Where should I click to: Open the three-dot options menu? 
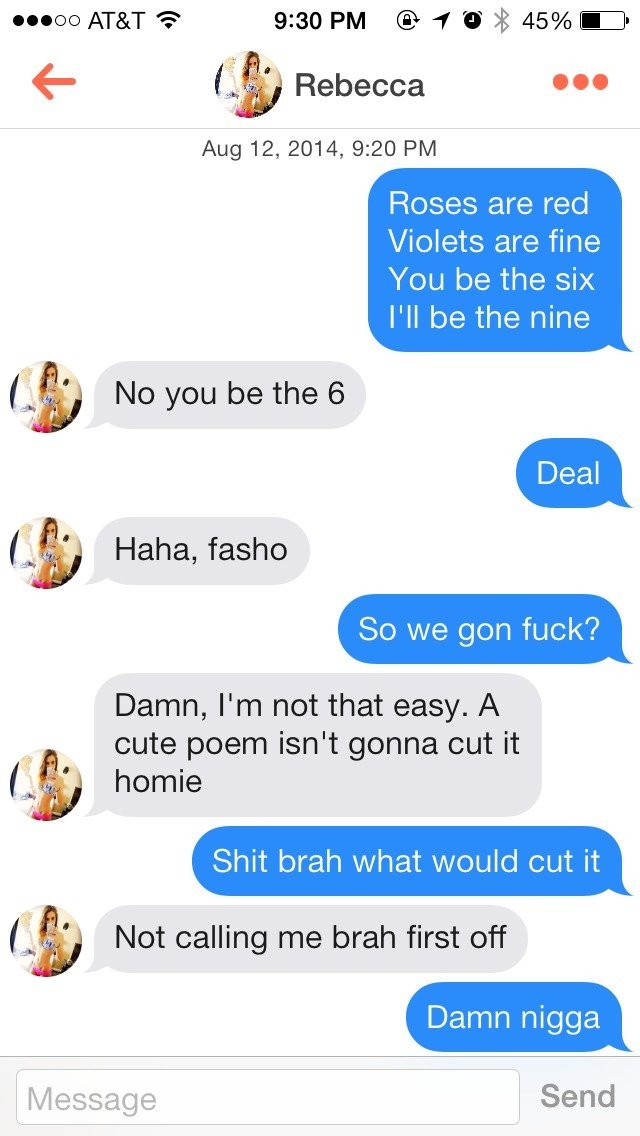click(580, 83)
